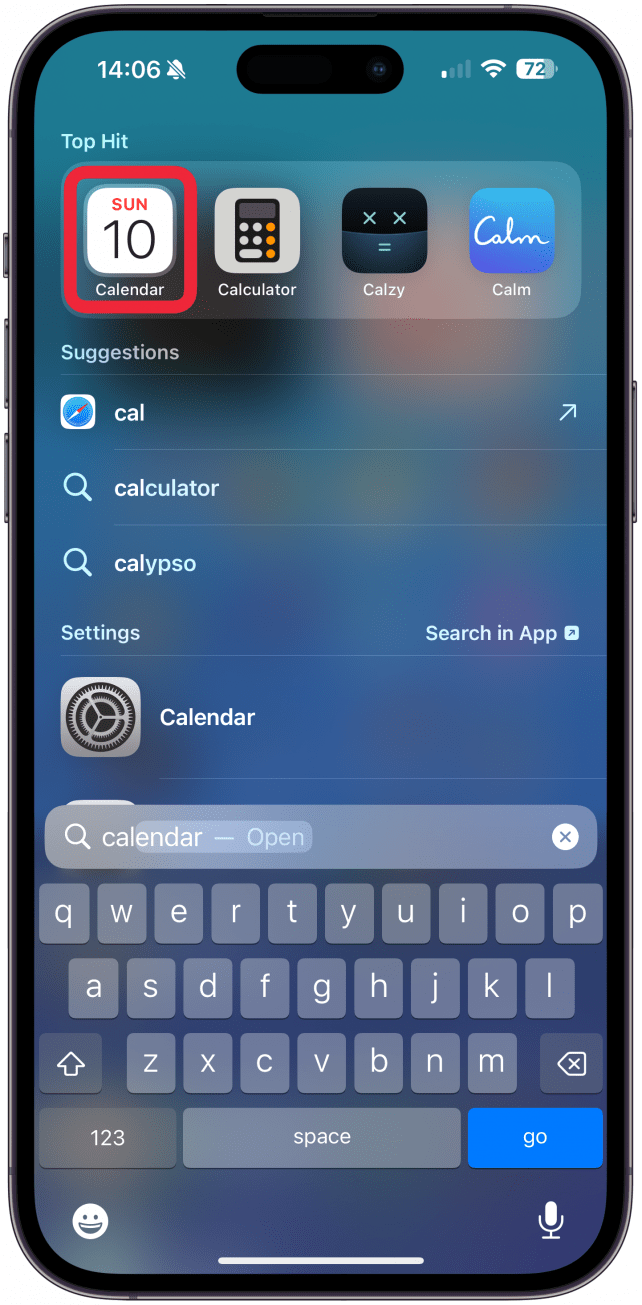Launch the Calm app

pyautogui.click(x=511, y=239)
